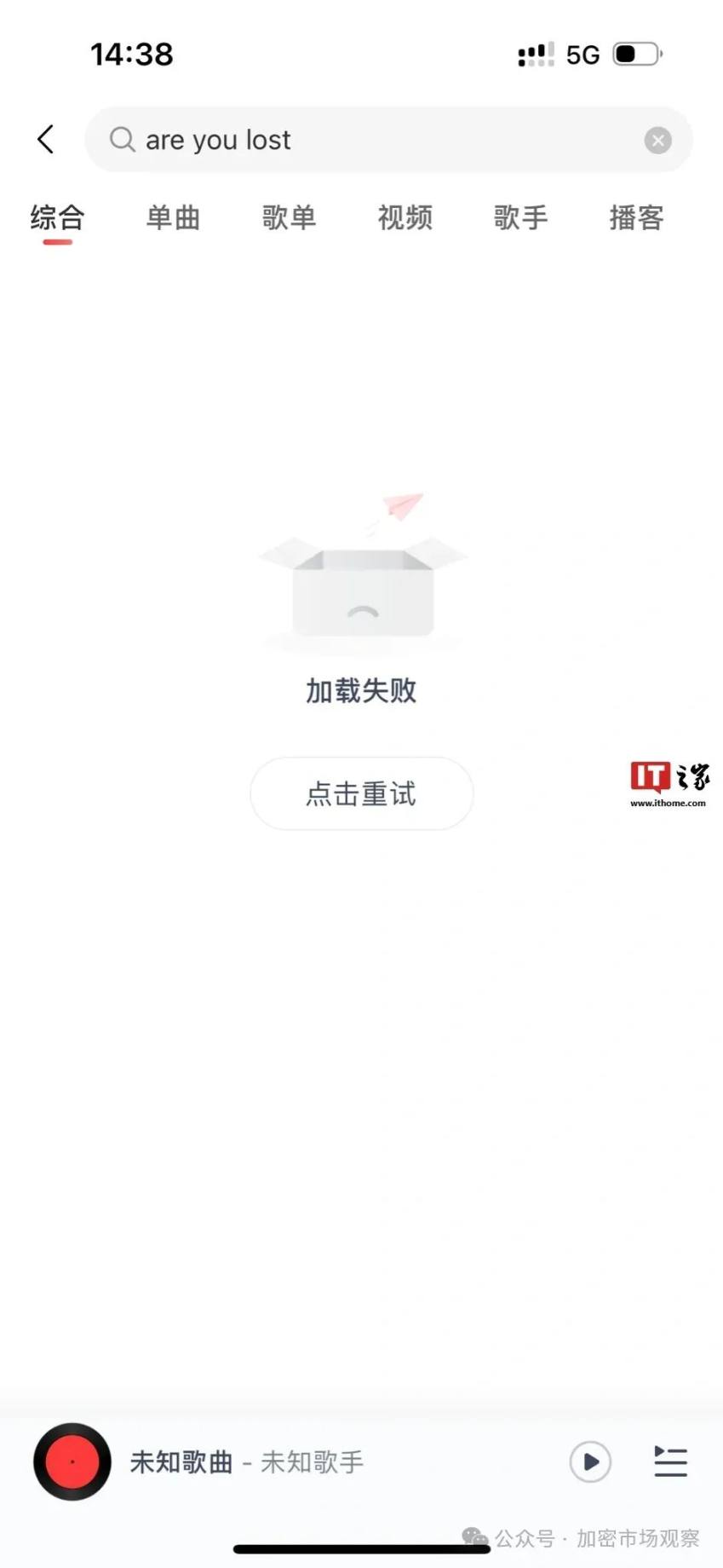Viewport: 723px width, 1568px height.
Task: Open the 歌单 tab
Action: coord(289,218)
